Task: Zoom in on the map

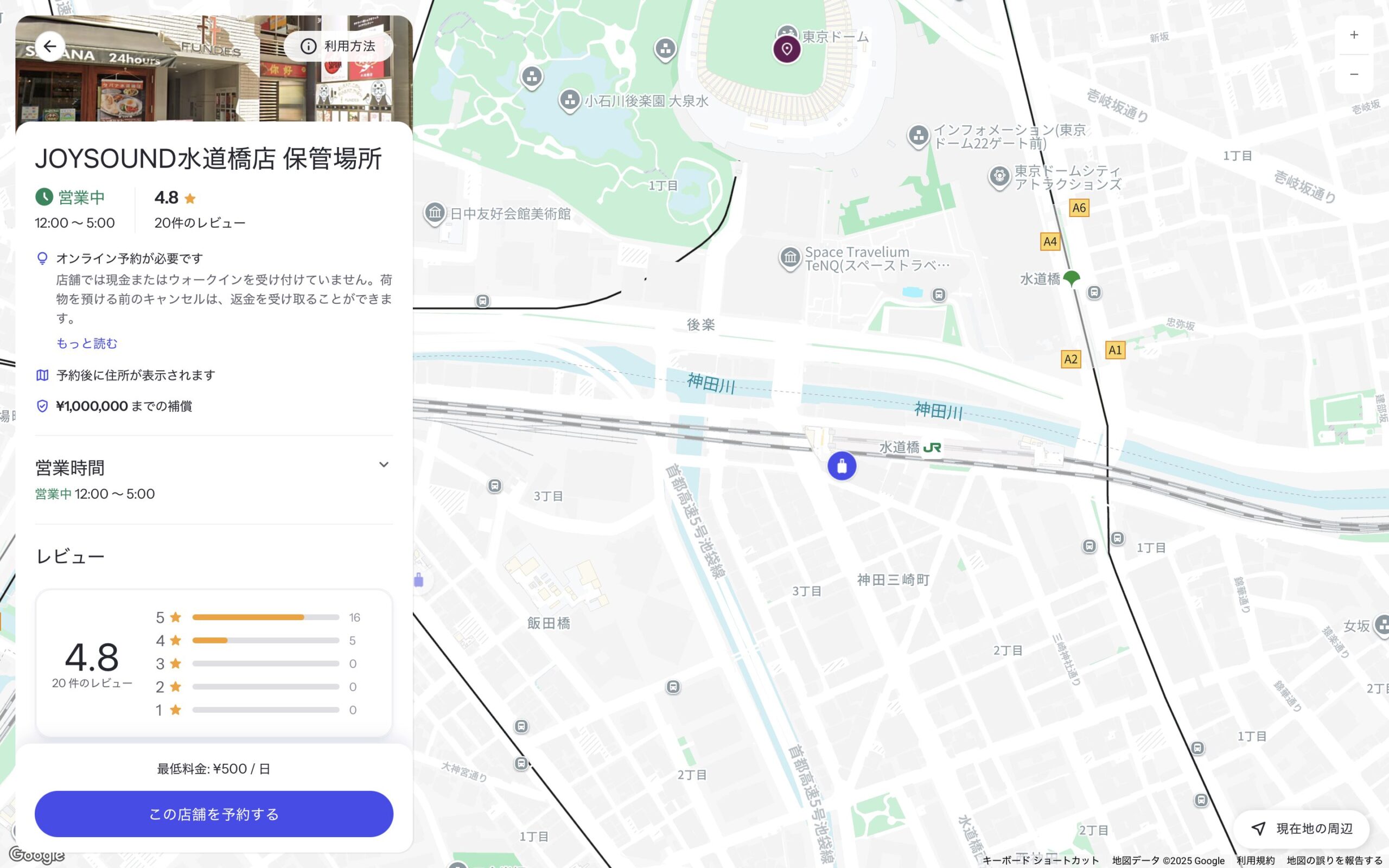Action: point(1353,35)
